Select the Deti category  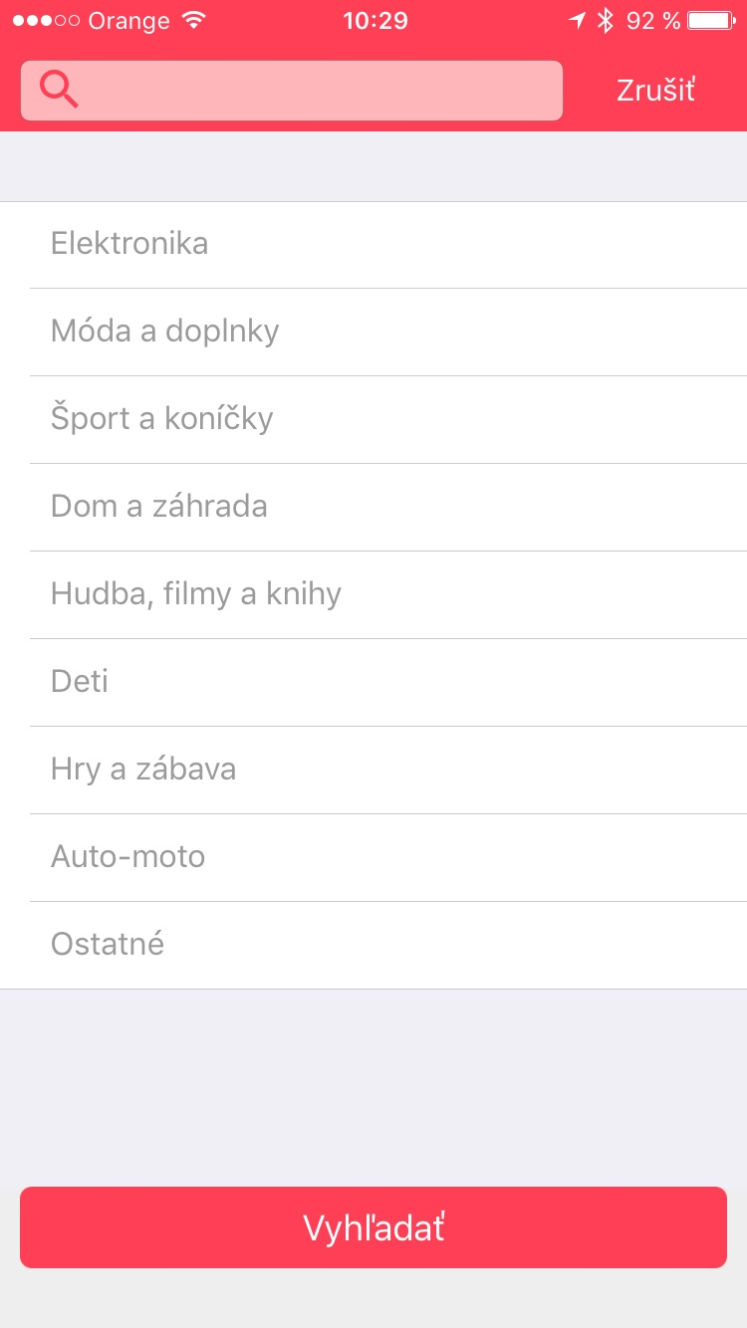point(373,682)
